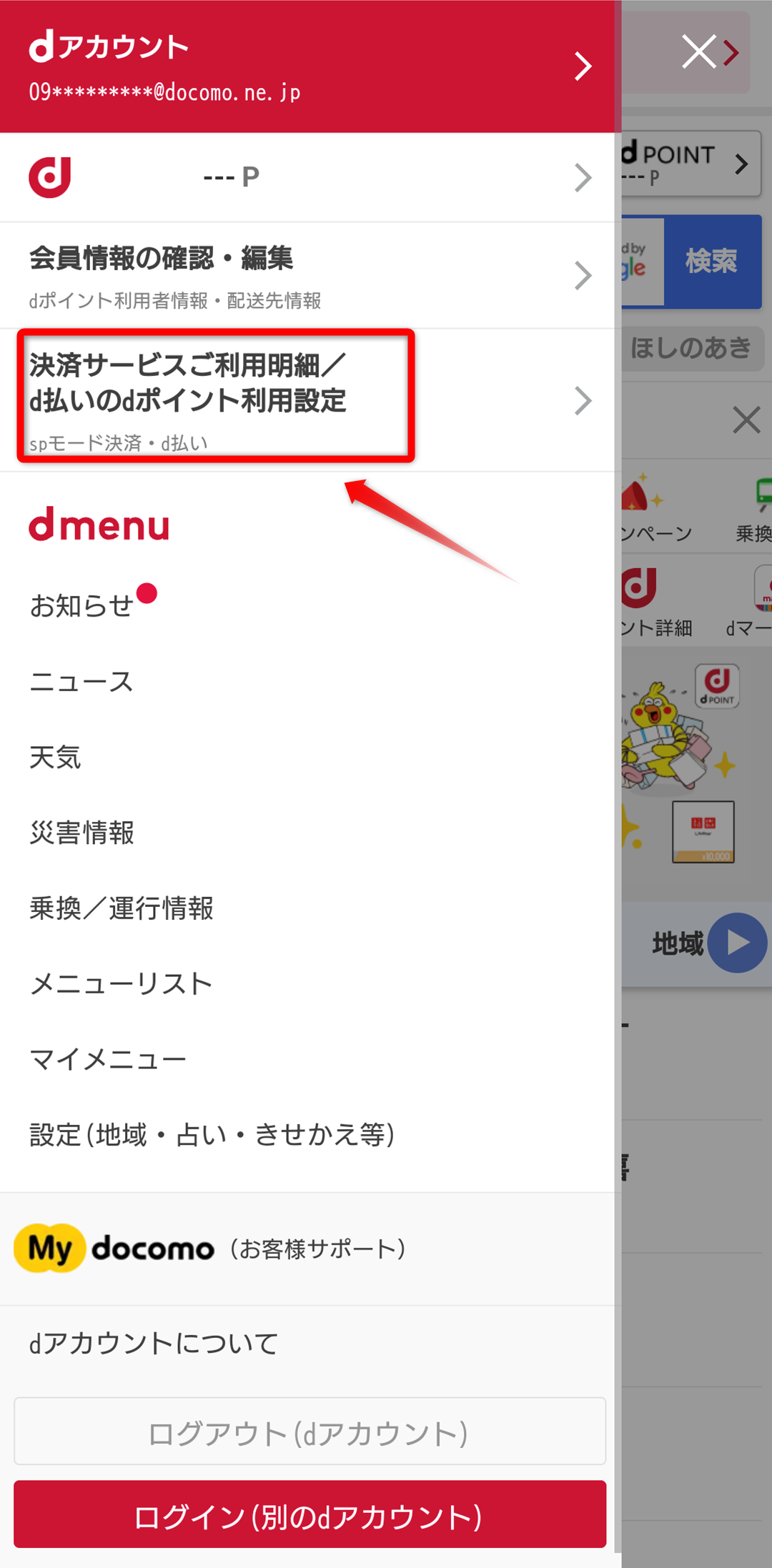772x1568 pixels.
Task: Open My docomo お客様サポート
Action: [x=210, y=1249]
